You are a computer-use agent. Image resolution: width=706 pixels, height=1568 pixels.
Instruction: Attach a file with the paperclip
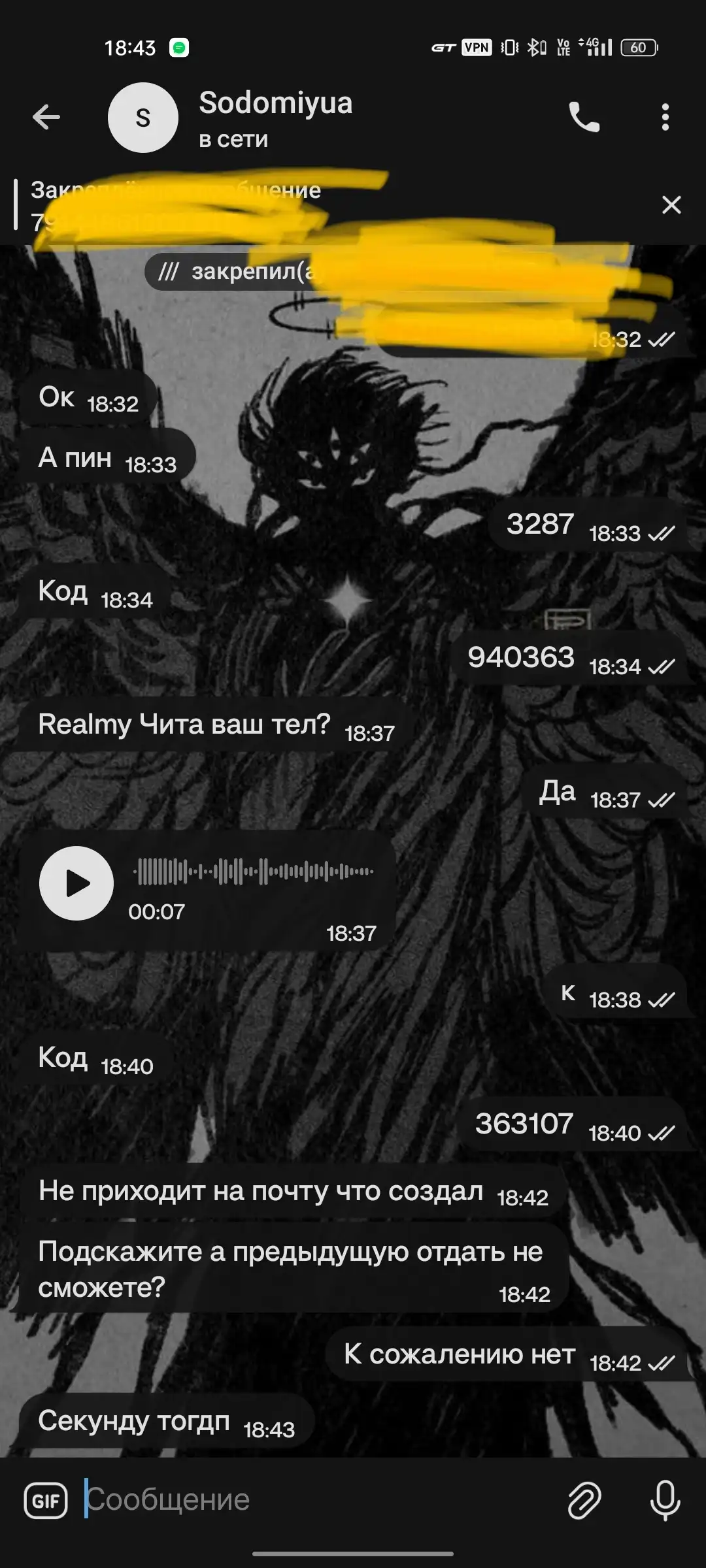[x=584, y=1500]
